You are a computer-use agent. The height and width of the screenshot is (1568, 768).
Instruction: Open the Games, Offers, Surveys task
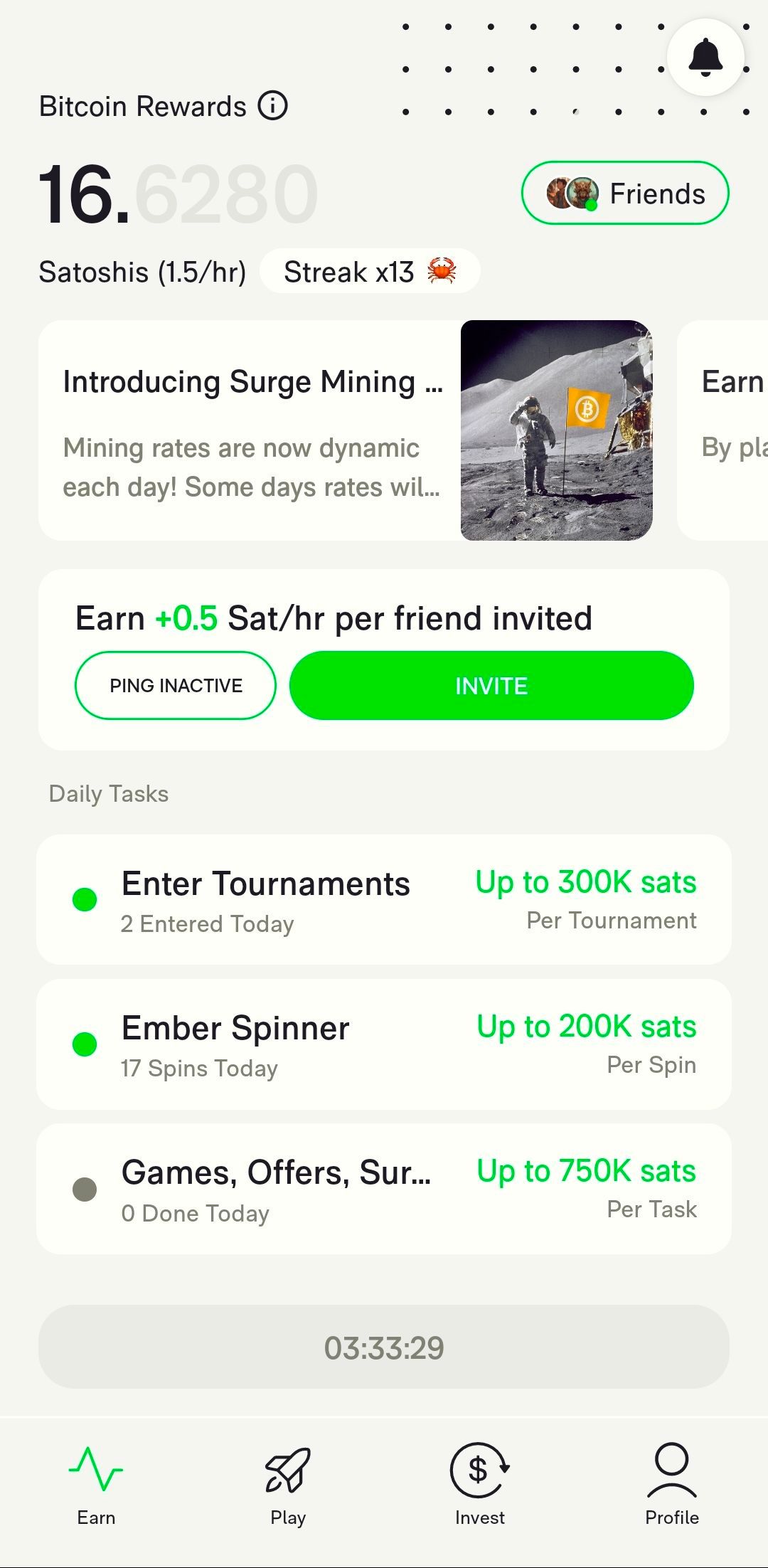click(384, 1189)
